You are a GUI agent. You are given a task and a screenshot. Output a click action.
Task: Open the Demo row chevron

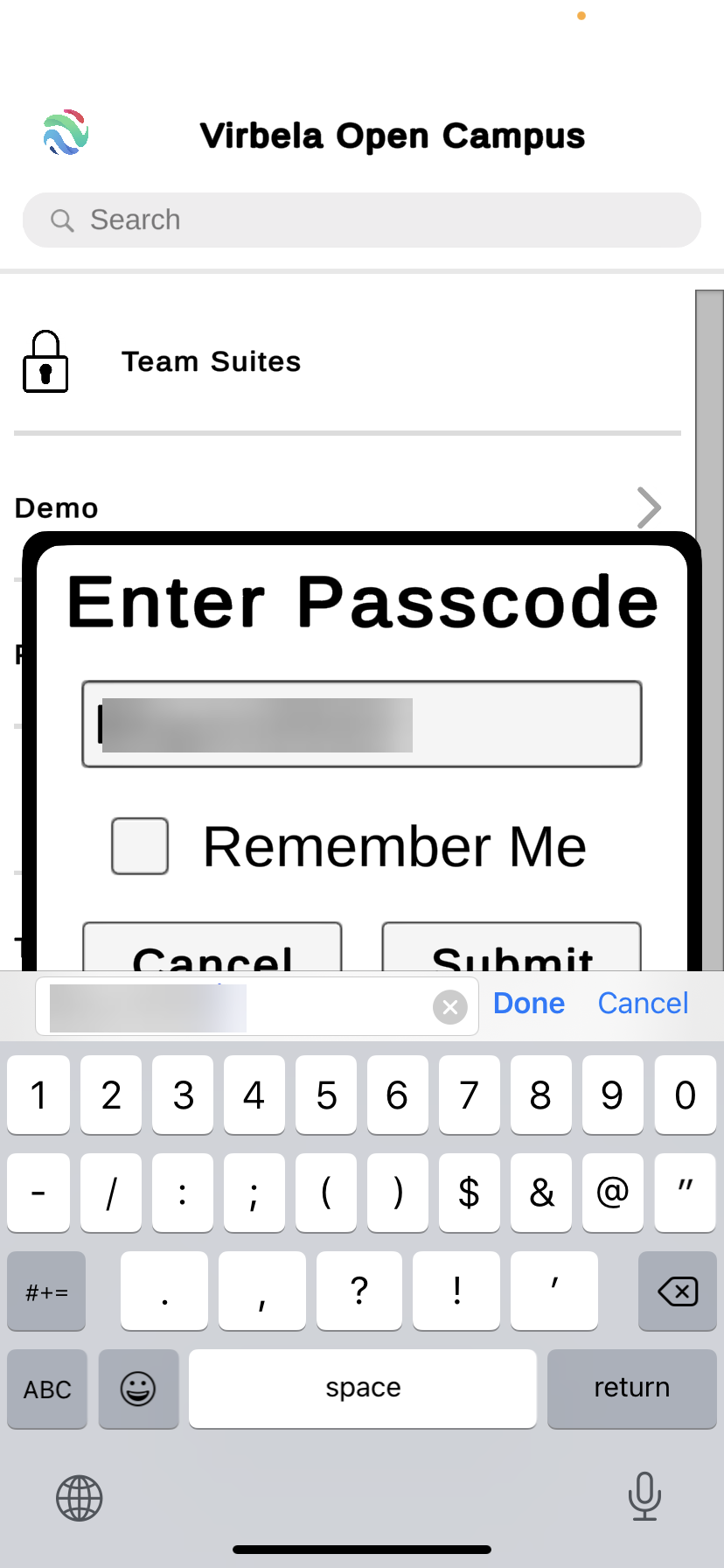pyautogui.click(x=649, y=507)
